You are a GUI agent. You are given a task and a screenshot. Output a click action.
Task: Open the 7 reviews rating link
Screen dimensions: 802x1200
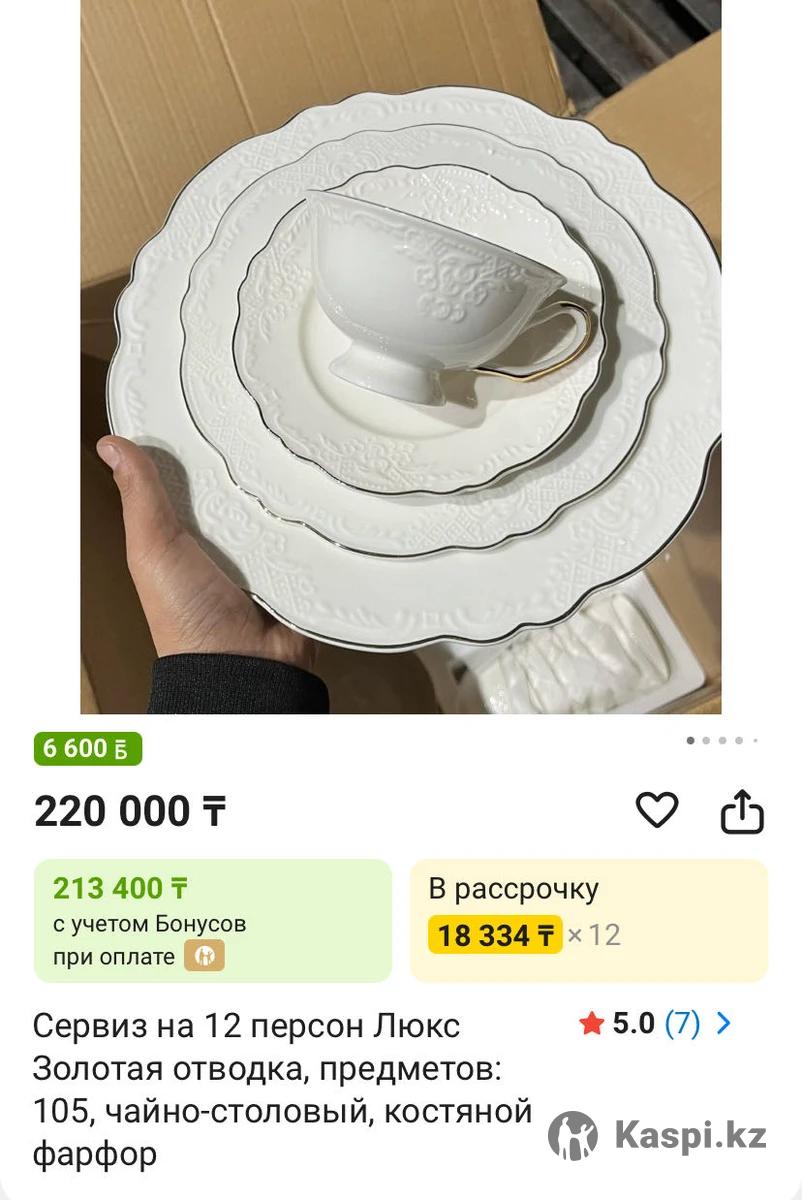[656, 1024]
